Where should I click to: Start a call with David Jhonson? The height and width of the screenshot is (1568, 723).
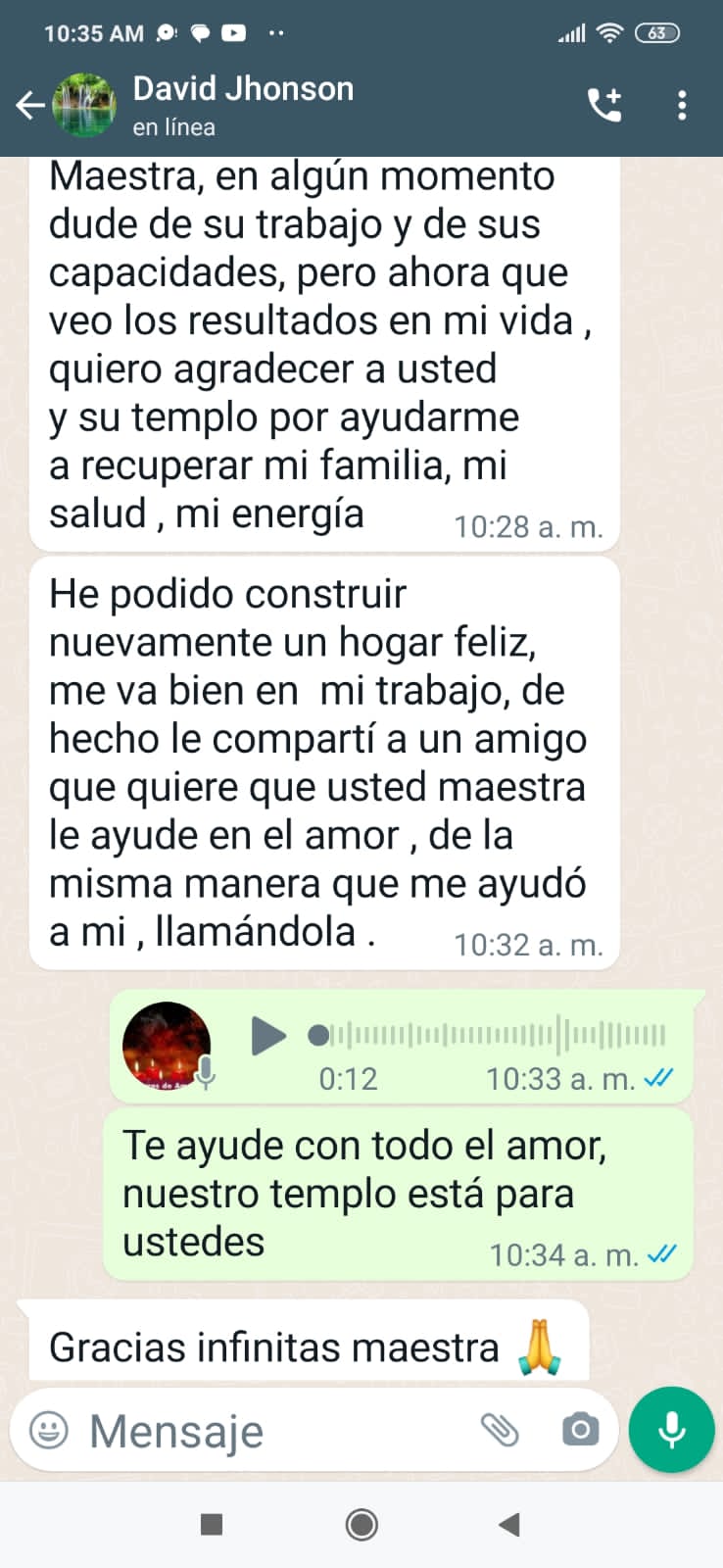click(x=604, y=105)
